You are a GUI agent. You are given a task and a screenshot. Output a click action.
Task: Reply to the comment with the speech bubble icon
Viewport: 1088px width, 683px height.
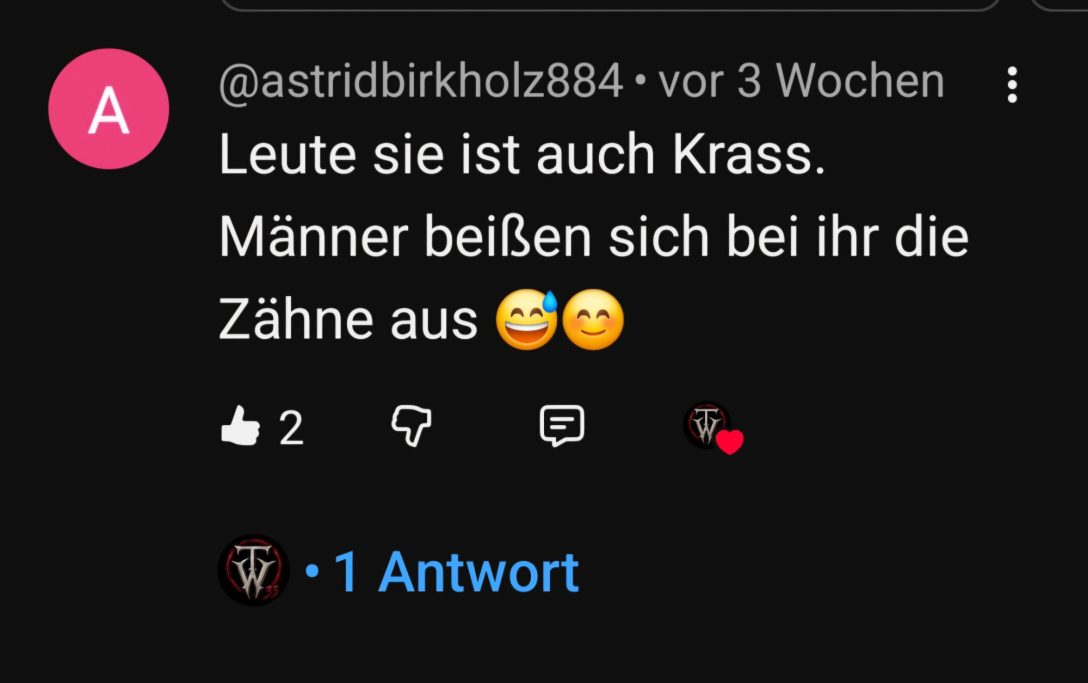tap(562, 425)
